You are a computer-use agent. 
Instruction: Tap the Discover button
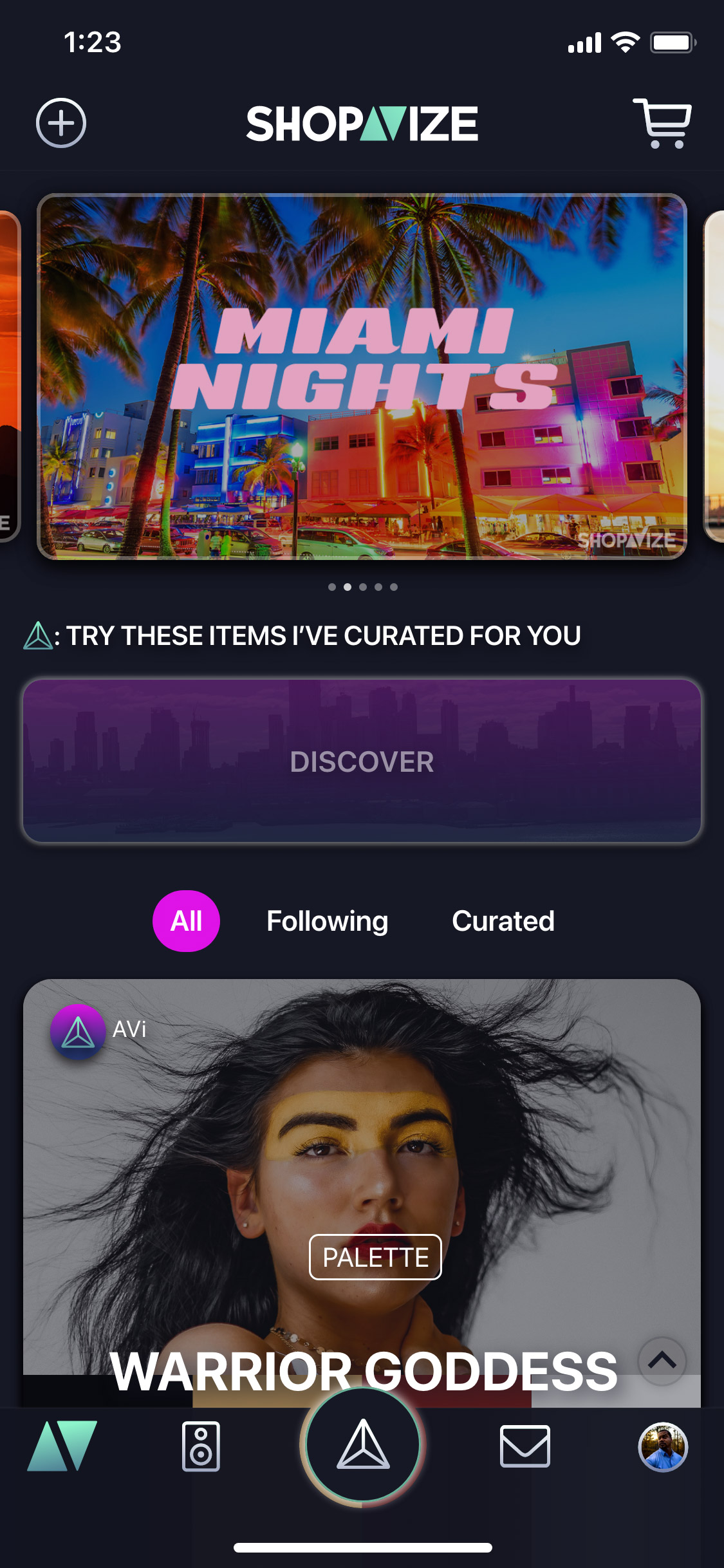click(362, 761)
